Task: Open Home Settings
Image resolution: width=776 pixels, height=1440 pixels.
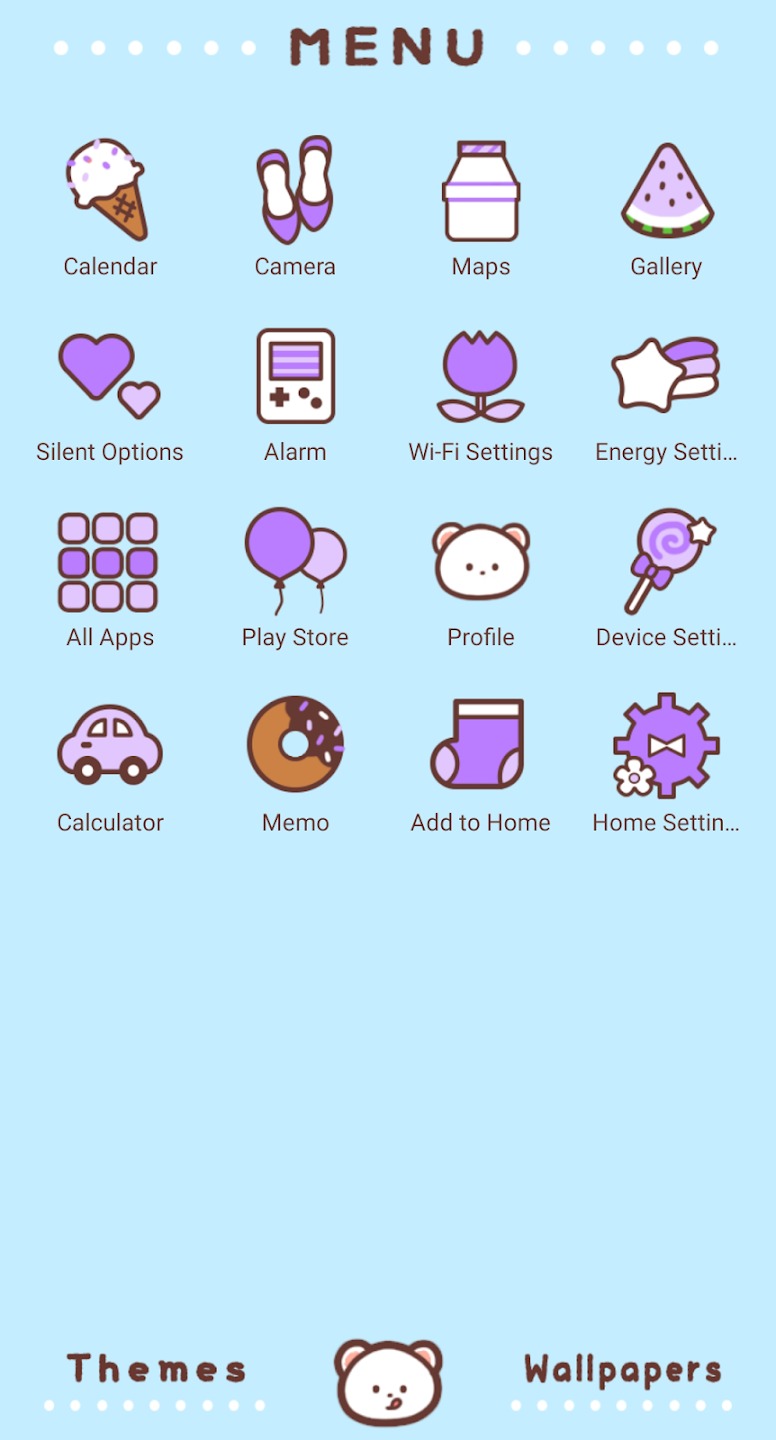Action: pyautogui.click(x=666, y=746)
